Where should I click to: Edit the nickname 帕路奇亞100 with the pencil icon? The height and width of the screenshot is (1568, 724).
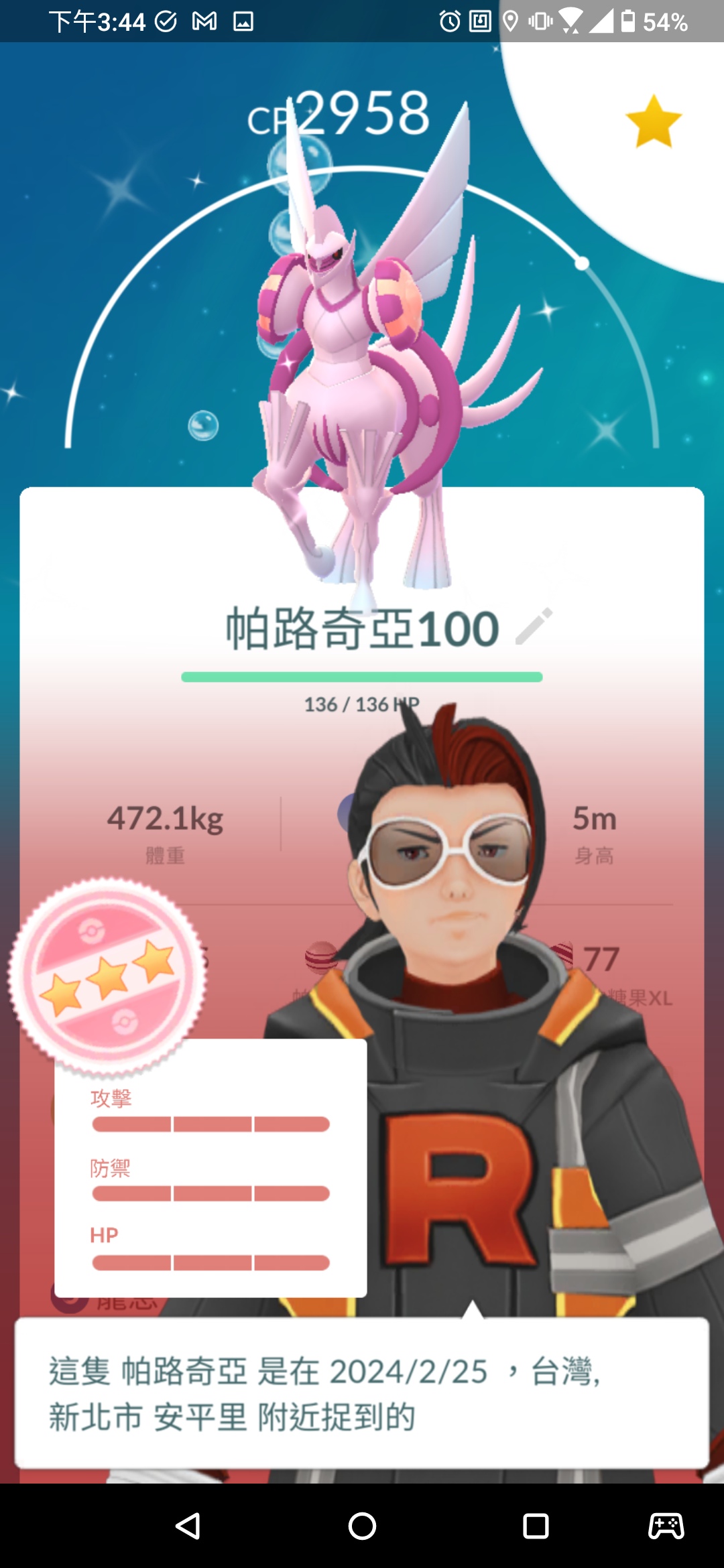[534, 627]
